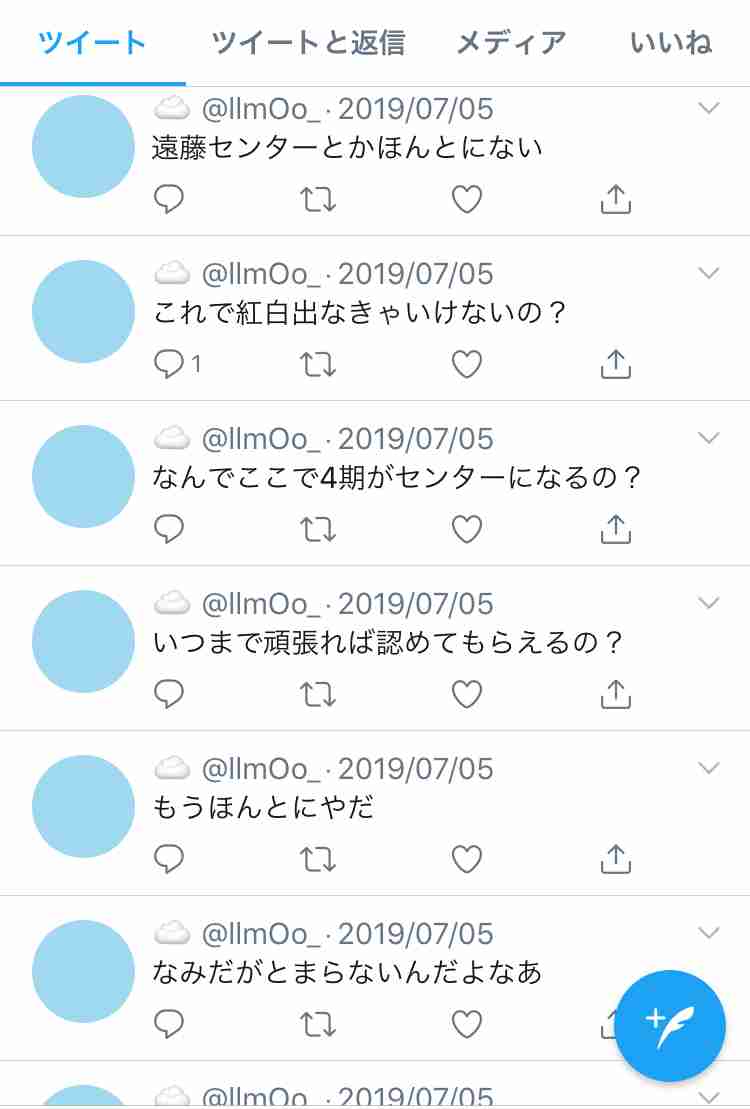Reply to the 遠藤センターとかほんとにない tweet

click(x=169, y=200)
